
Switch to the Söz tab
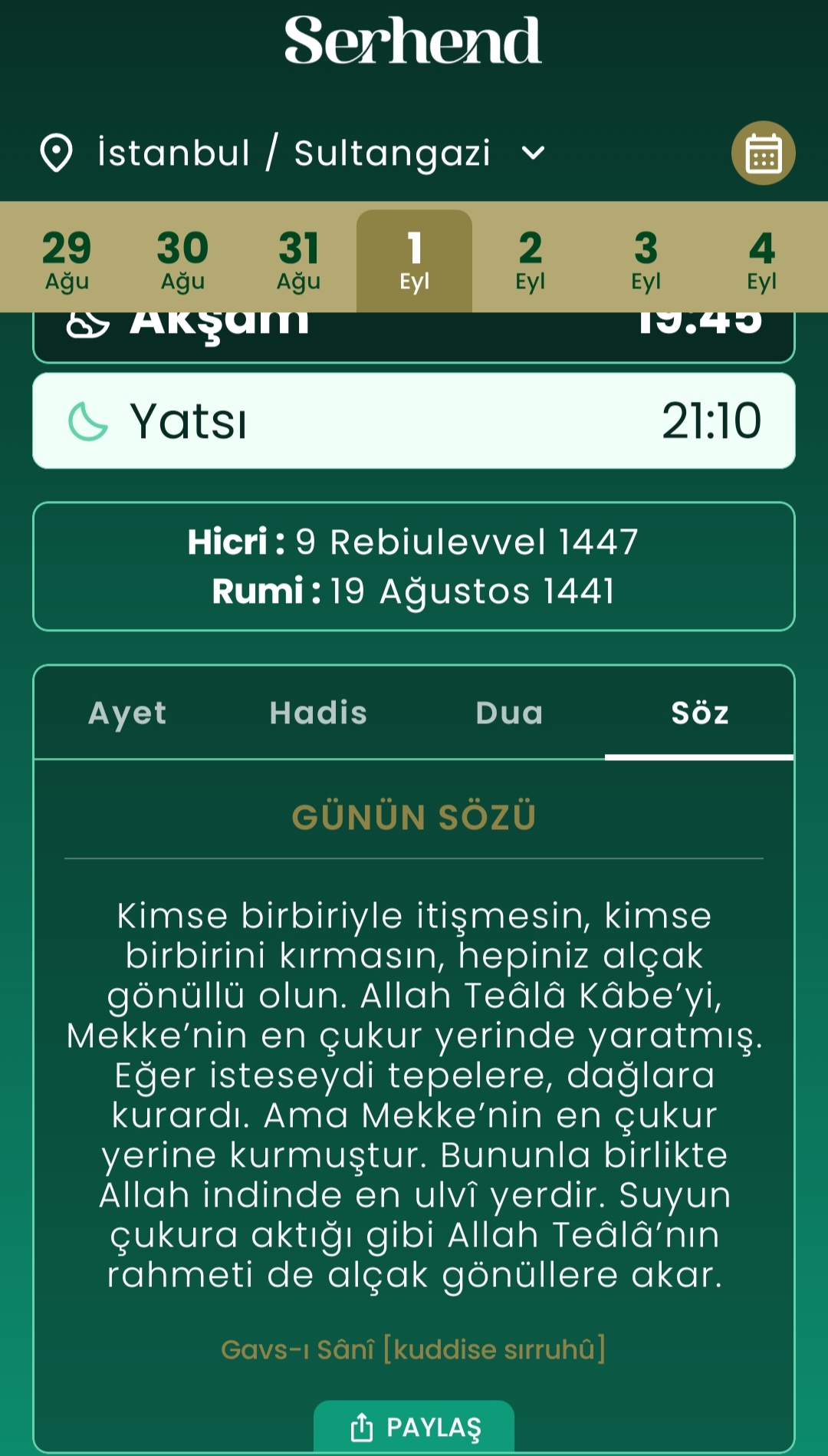pyautogui.click(x=699, y=713)
